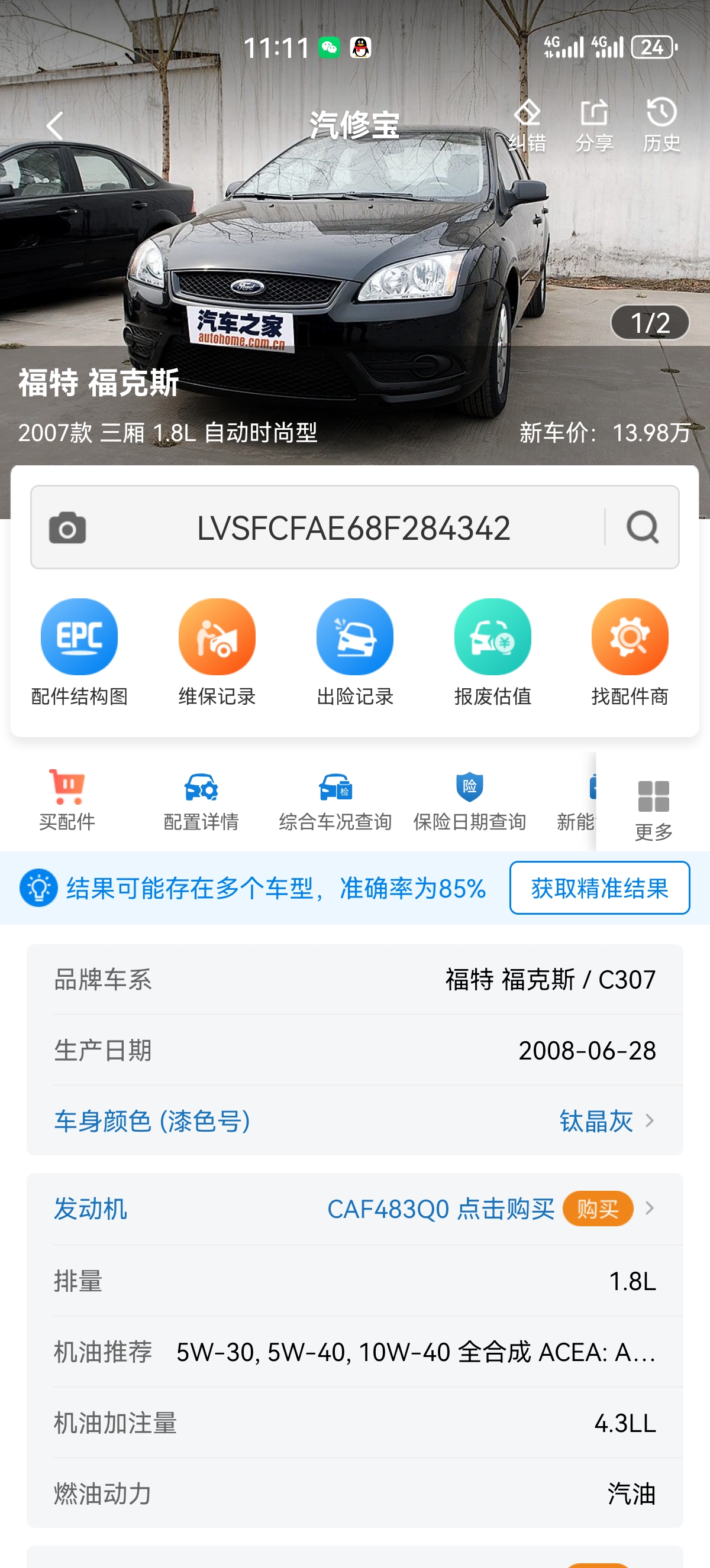Tap 获取精准结果 button
The height and width of the screenshot is (1568, 710).
point(599,887)
